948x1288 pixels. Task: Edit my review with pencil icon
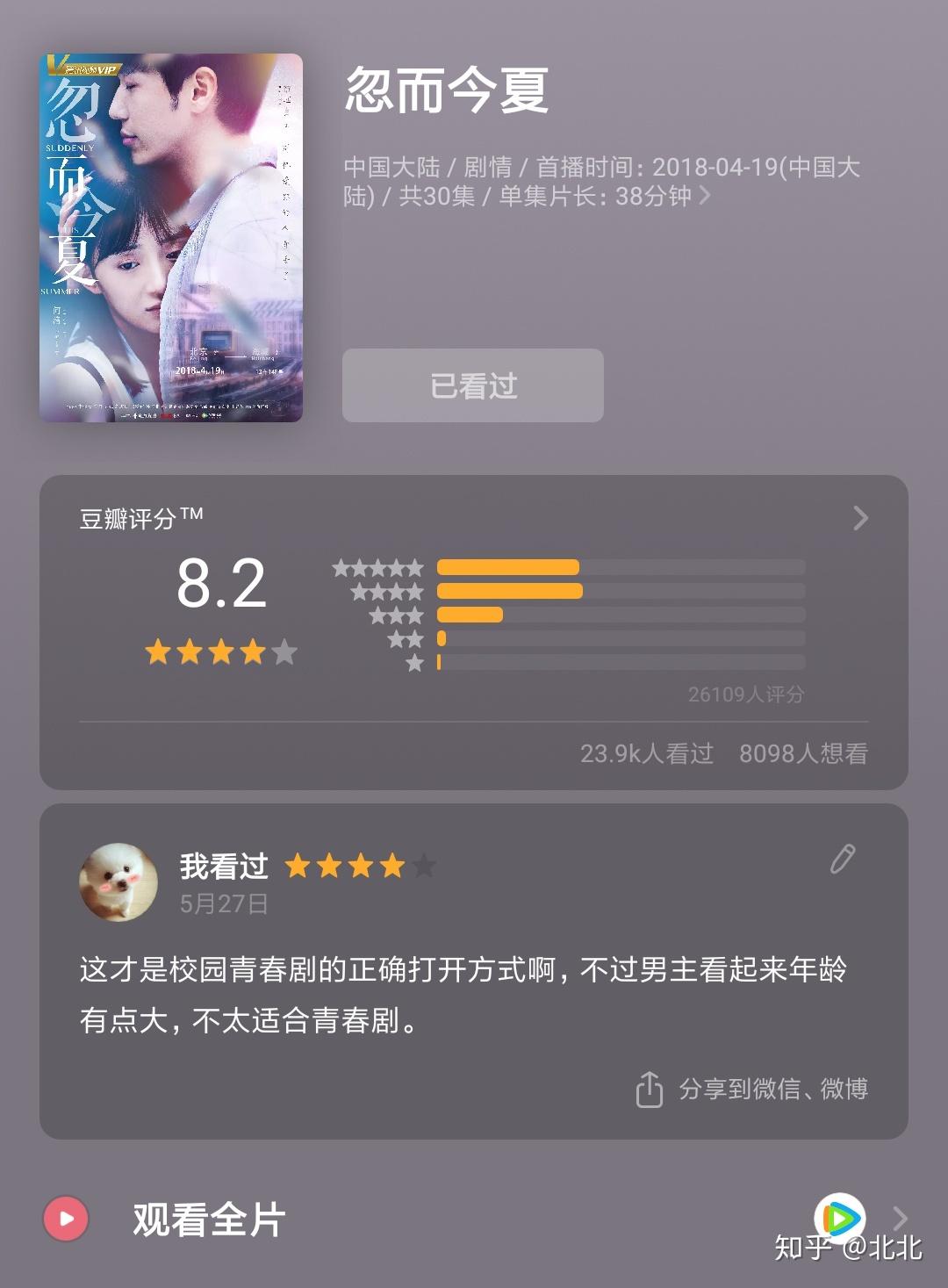(x=842, y=860)
